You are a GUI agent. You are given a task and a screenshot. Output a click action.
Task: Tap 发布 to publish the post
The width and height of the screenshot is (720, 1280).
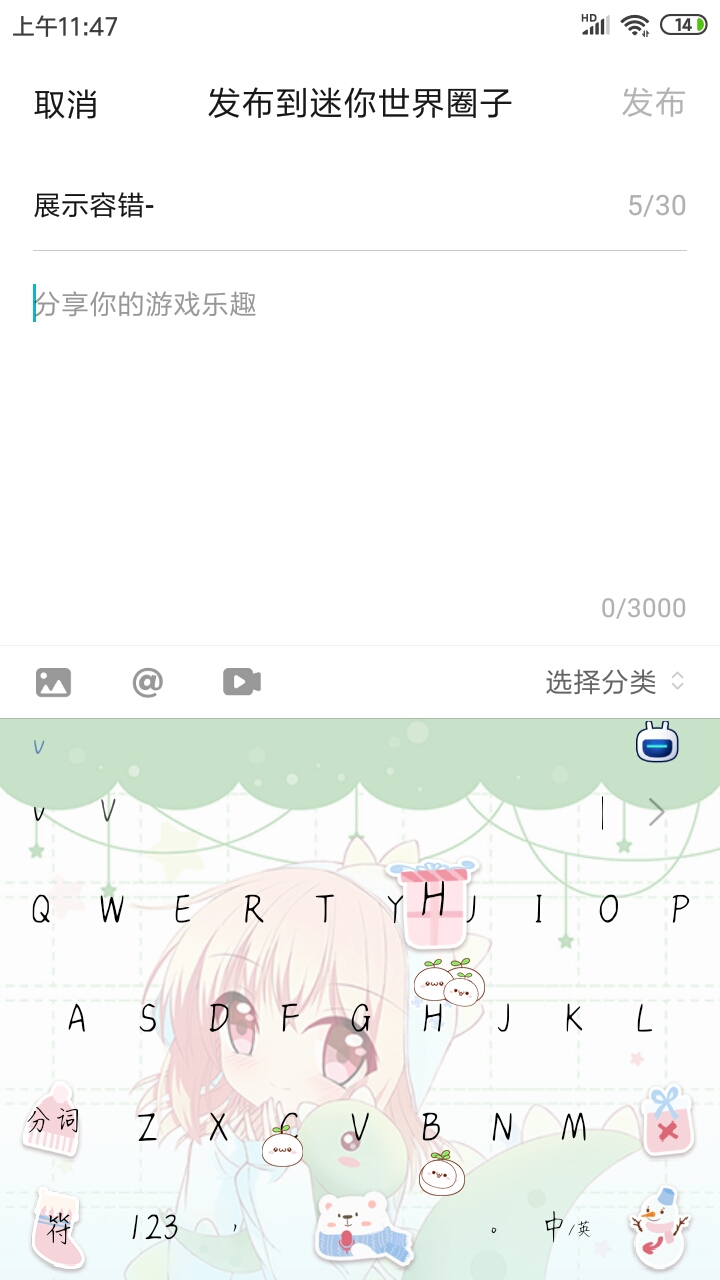[x=653, y=103]
